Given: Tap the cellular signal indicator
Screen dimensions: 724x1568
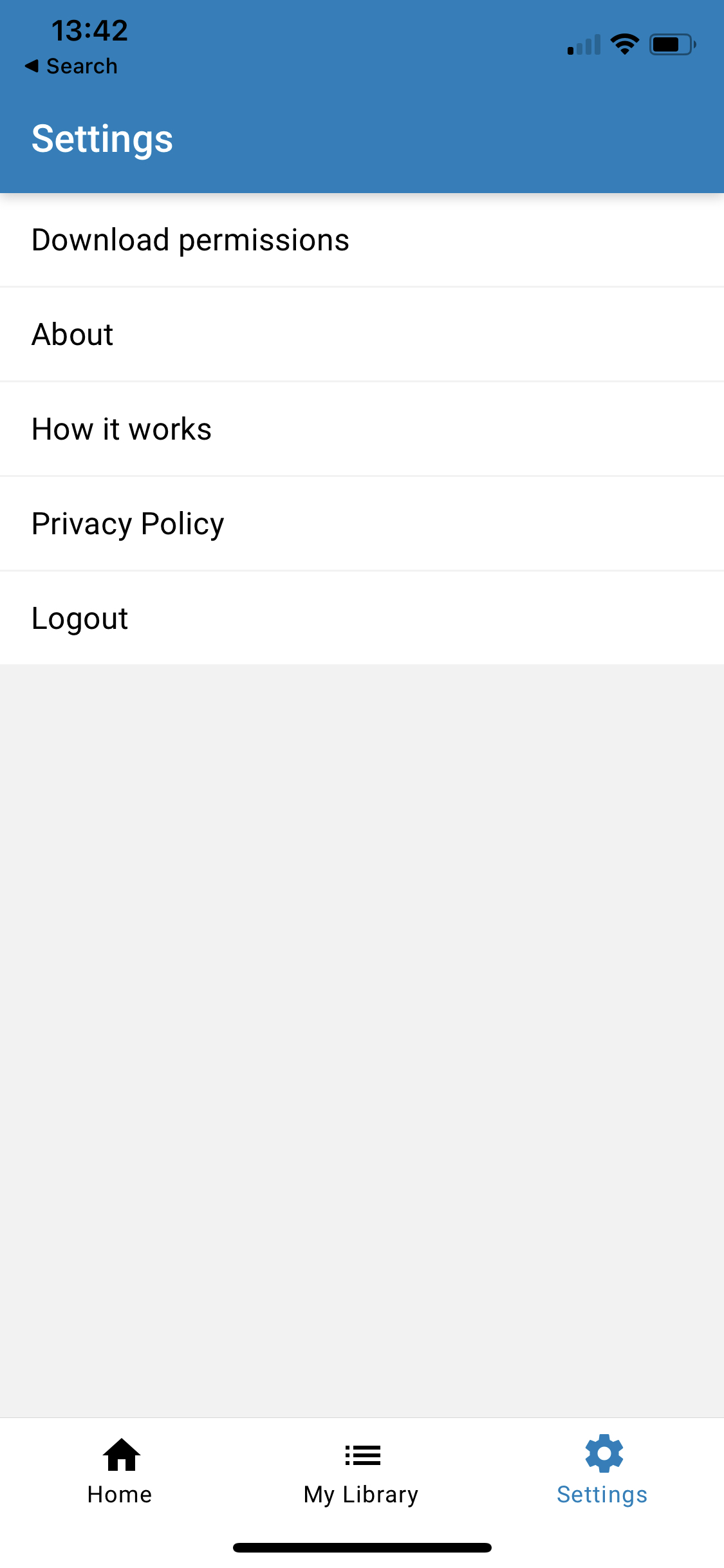Looking at the screenshot, I should 583,43.
